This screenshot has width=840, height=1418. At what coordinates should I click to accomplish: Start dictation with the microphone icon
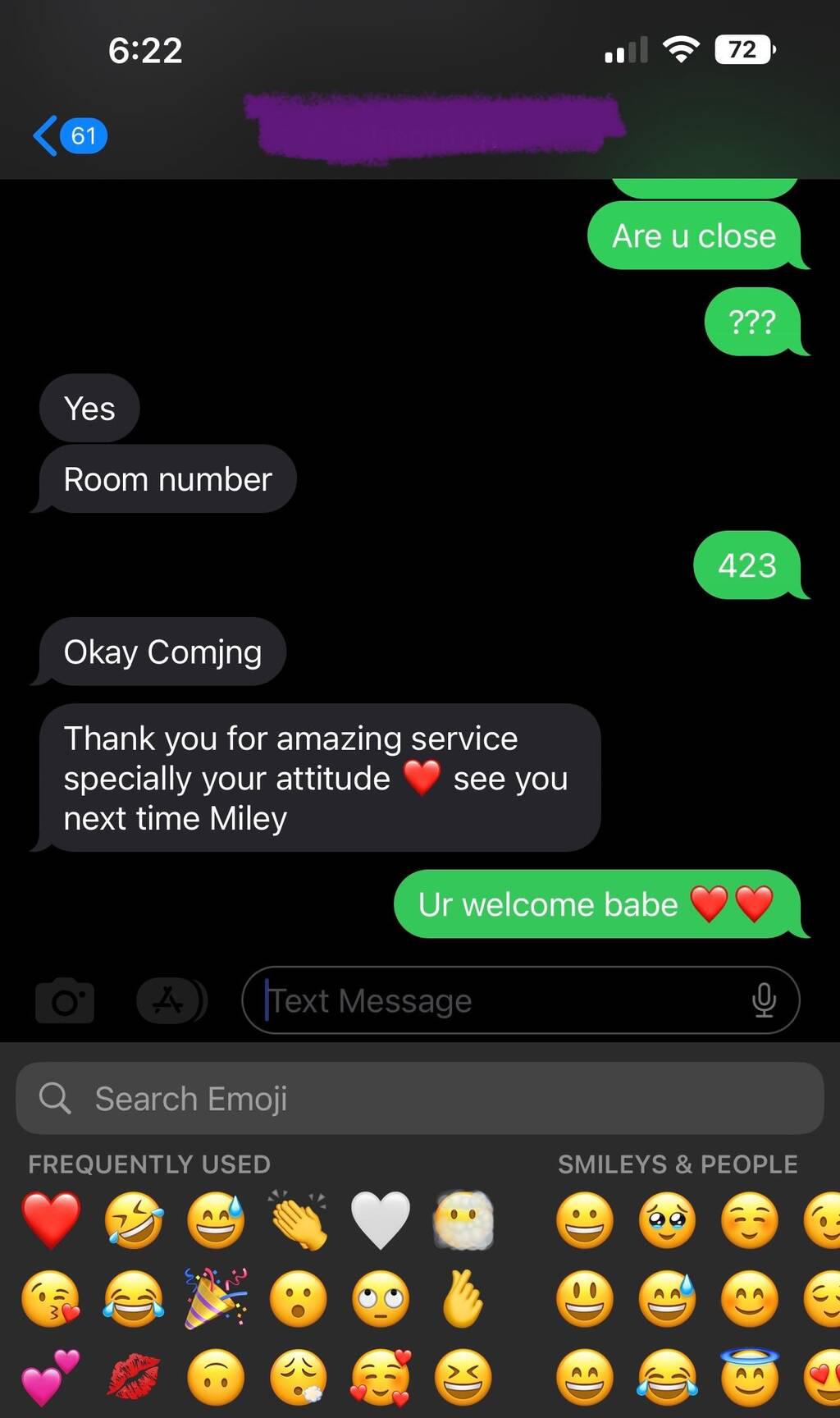(763, 1000)
